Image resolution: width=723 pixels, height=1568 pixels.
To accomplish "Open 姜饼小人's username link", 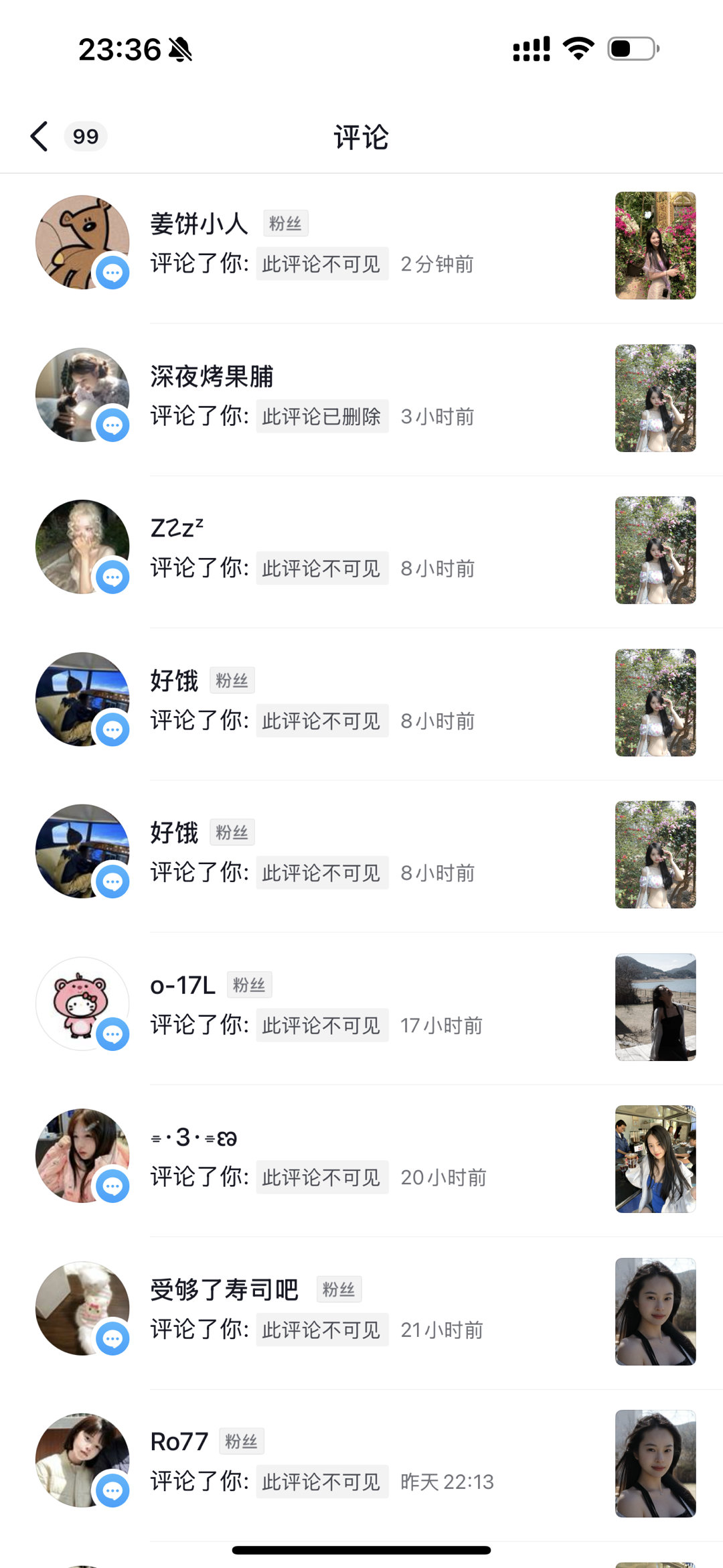I will tap(198, 224).
